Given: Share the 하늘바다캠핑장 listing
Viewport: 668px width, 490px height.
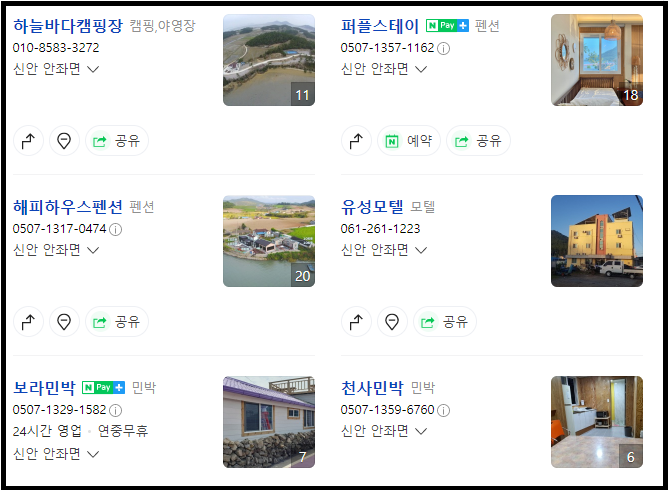Looking at the screenshot, I should click(x=116, y=141).
